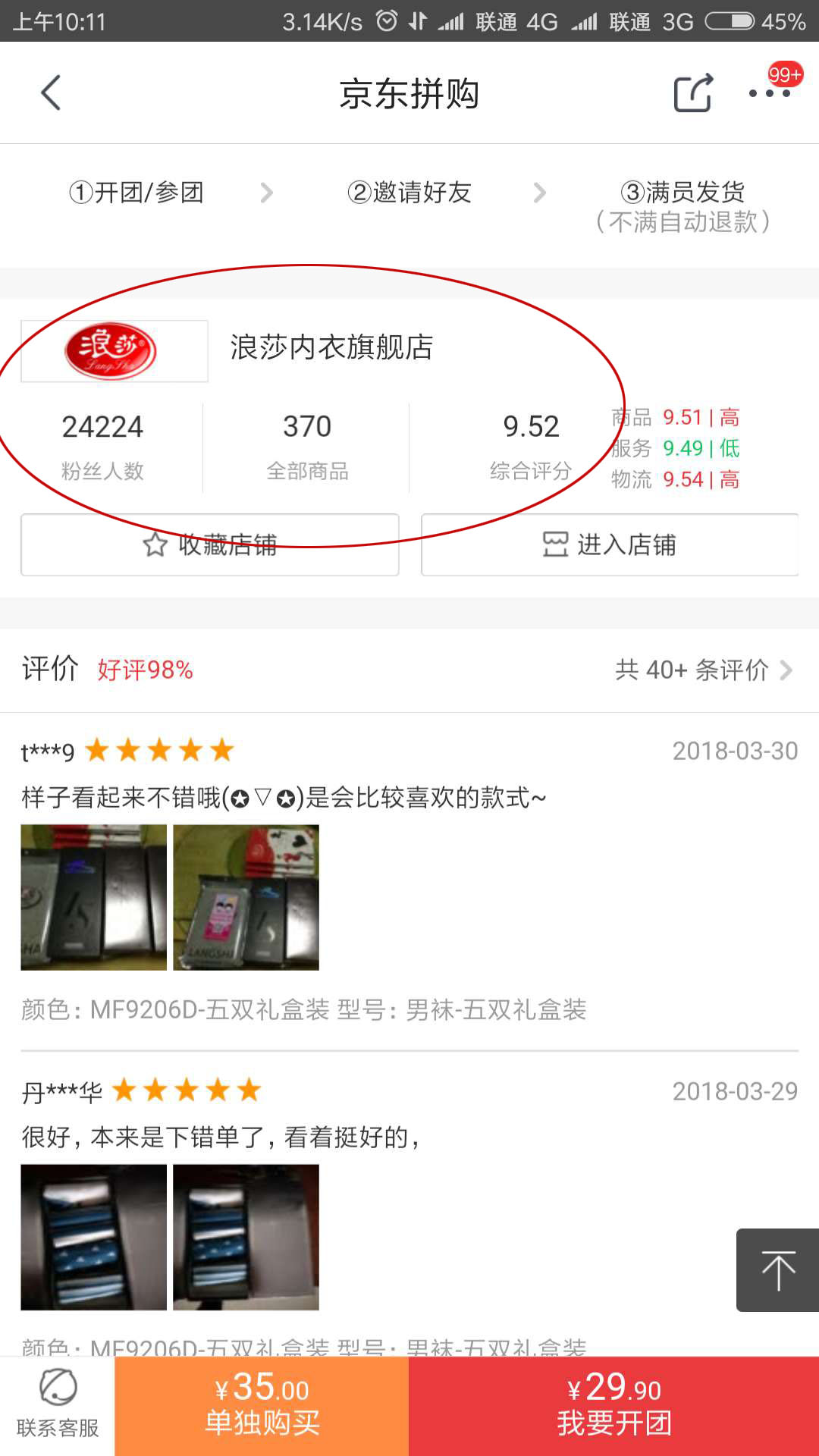
Task: Tap the fifth star in t***9's rating
Action: (220, 749)
